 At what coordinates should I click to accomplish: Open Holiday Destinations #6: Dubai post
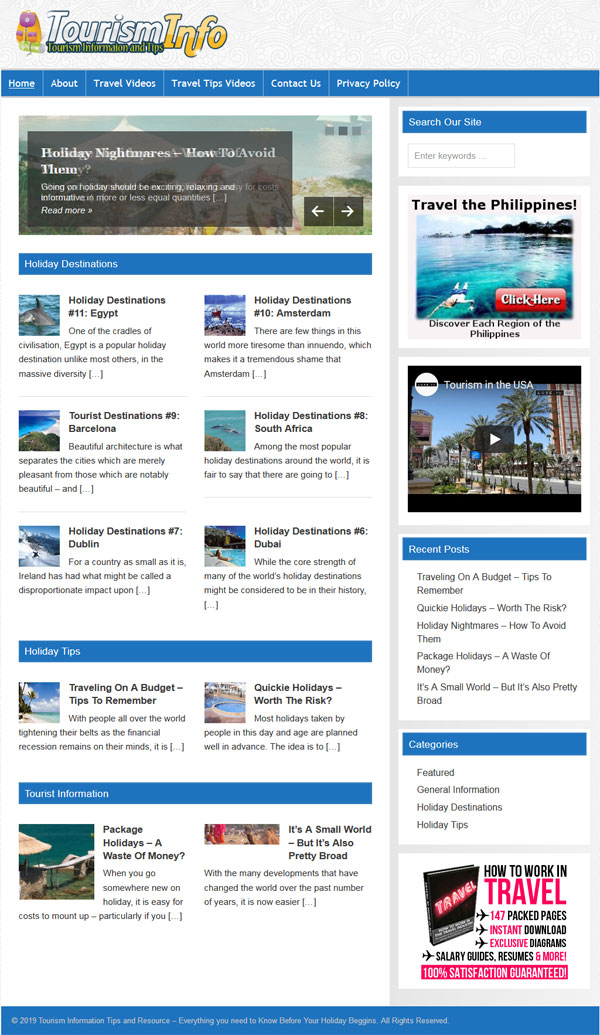(x=311, y=537)
